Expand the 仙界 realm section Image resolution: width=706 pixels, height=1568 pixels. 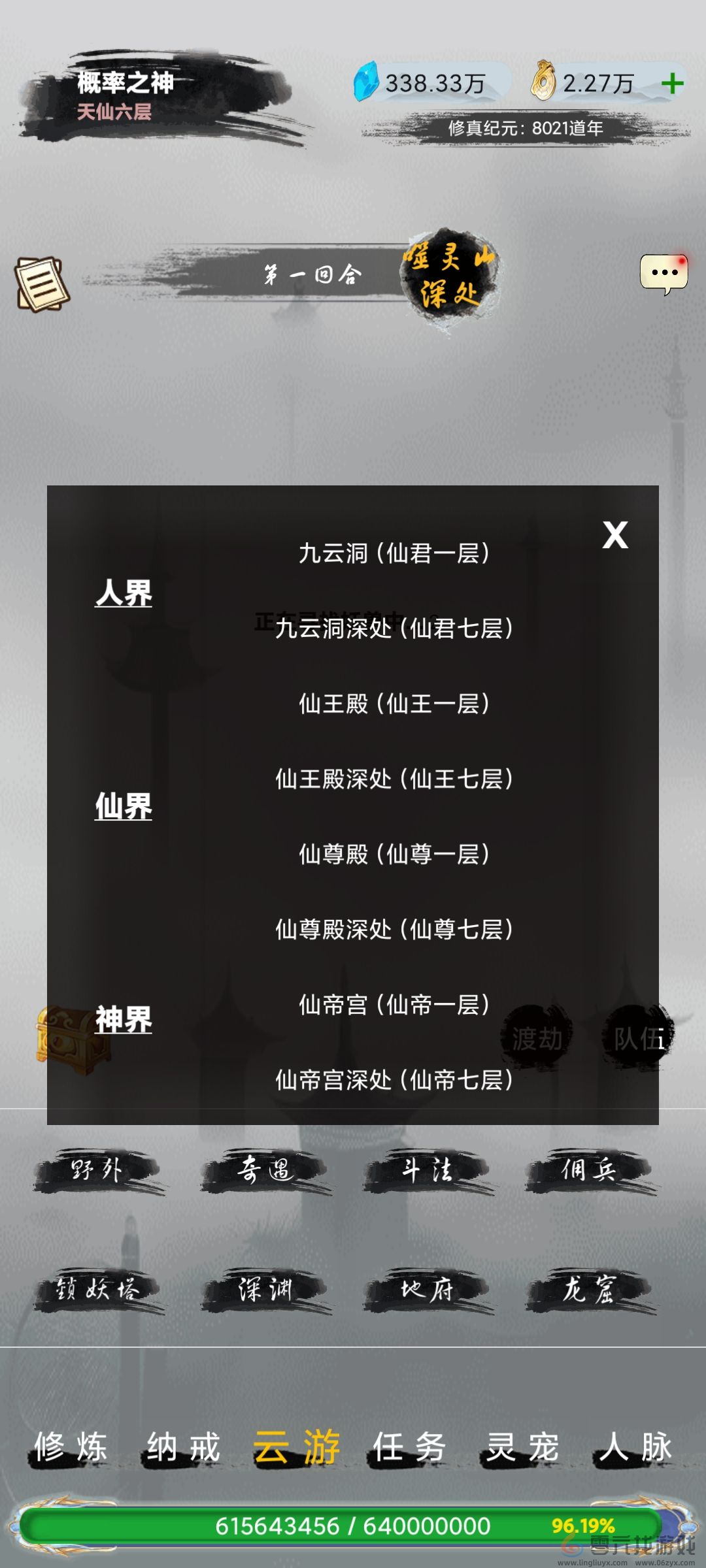(x=124, y=807)
